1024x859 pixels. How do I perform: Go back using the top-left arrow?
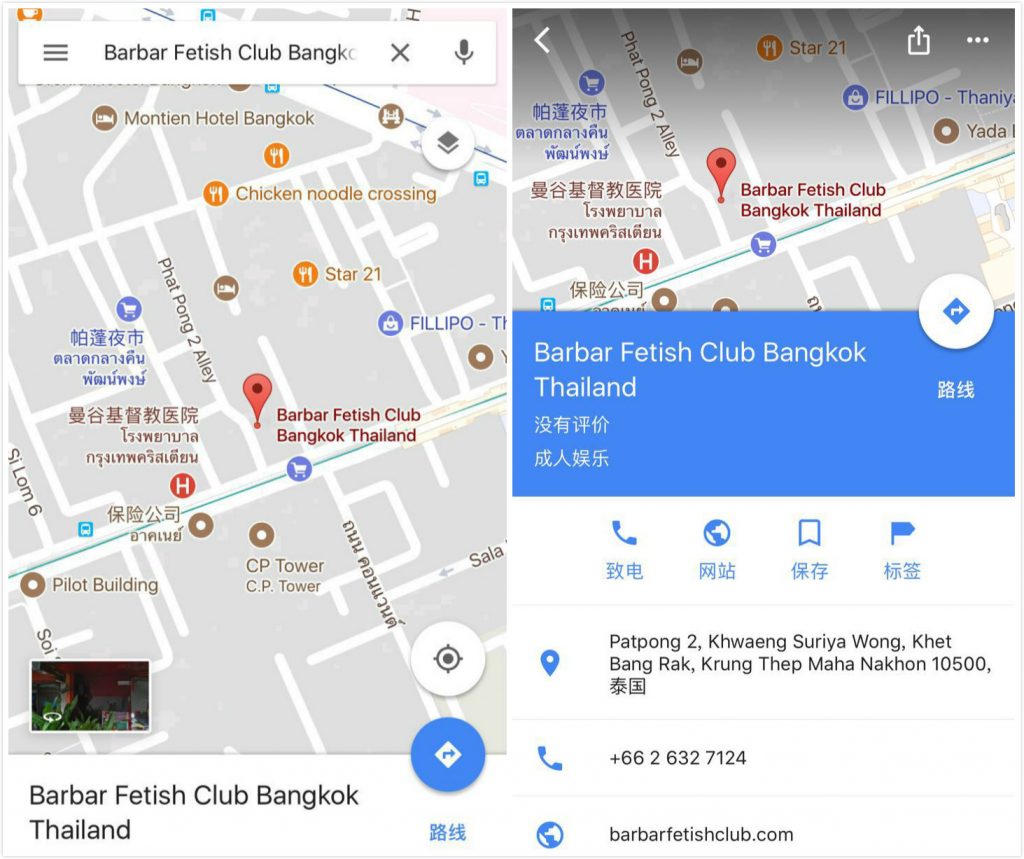click(x=542, y=41)
